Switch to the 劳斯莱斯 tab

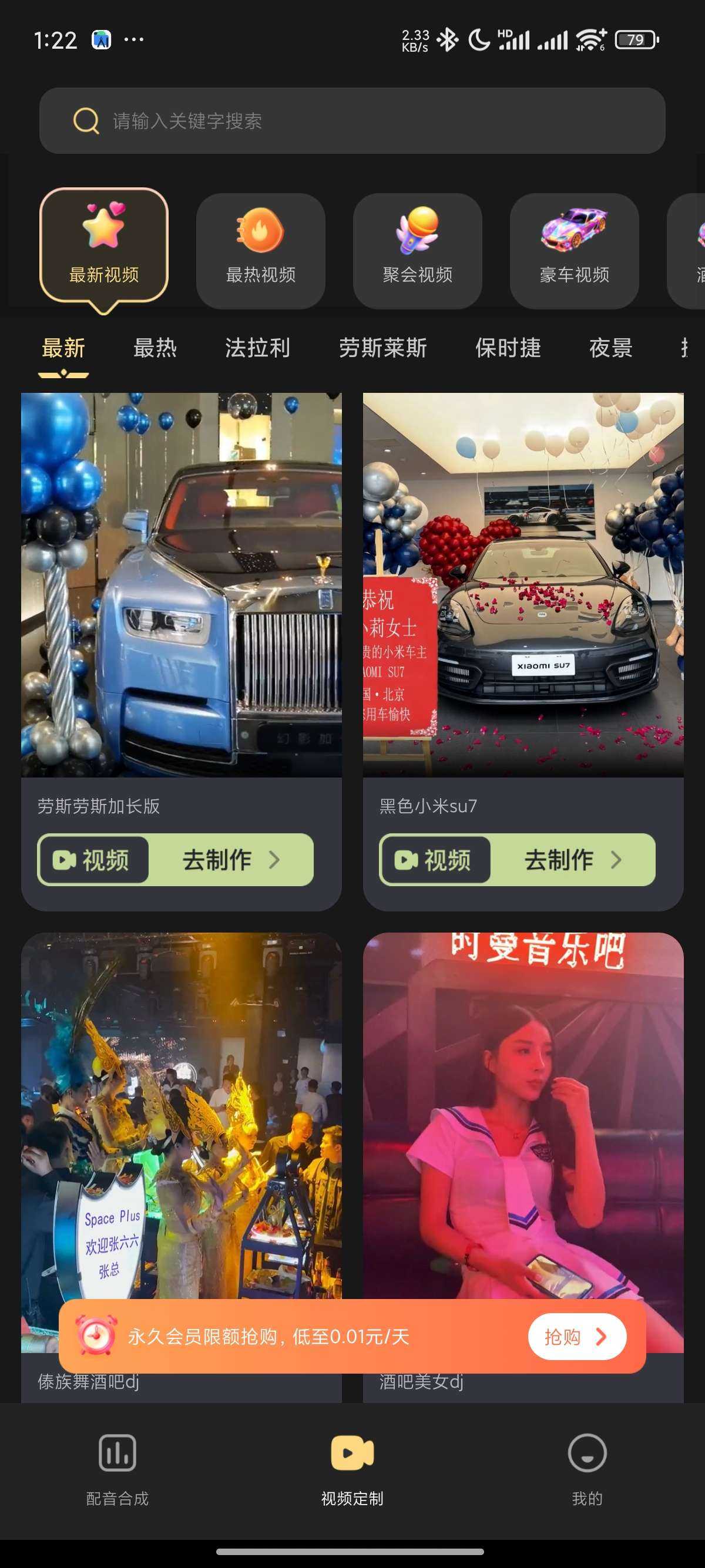[382, 348]
